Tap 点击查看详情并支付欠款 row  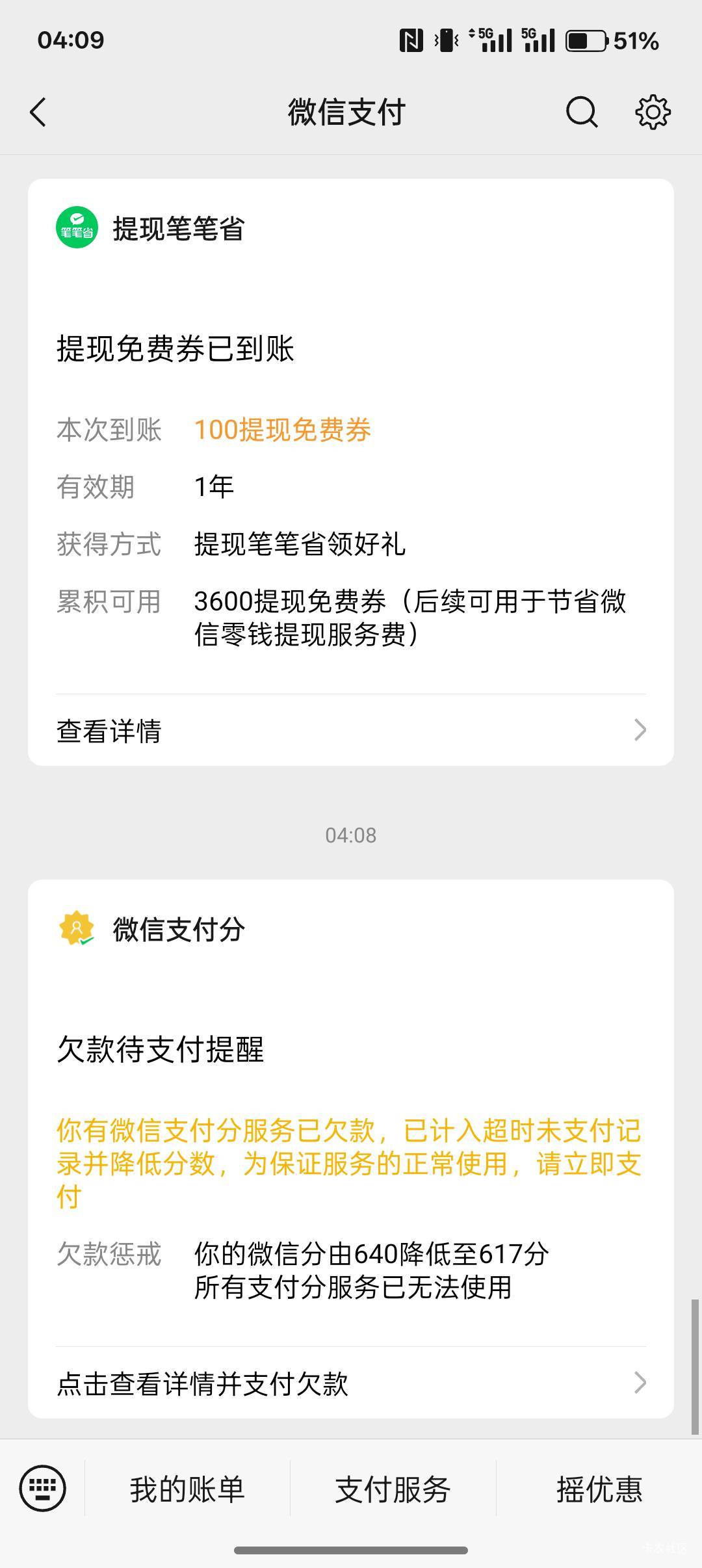tap(351, 1383)
